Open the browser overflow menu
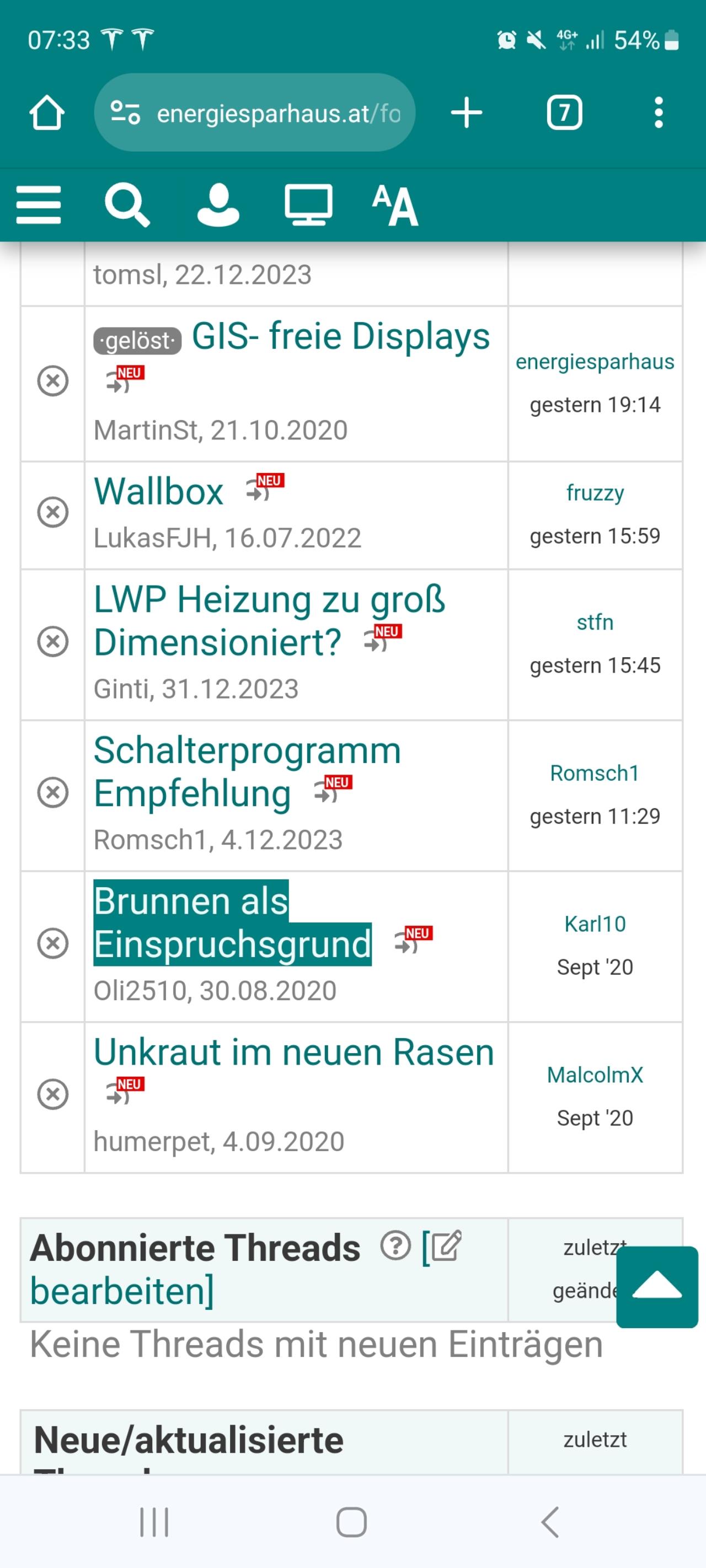The width and height of the screenshot is (706, 1568). coord(659,113)
